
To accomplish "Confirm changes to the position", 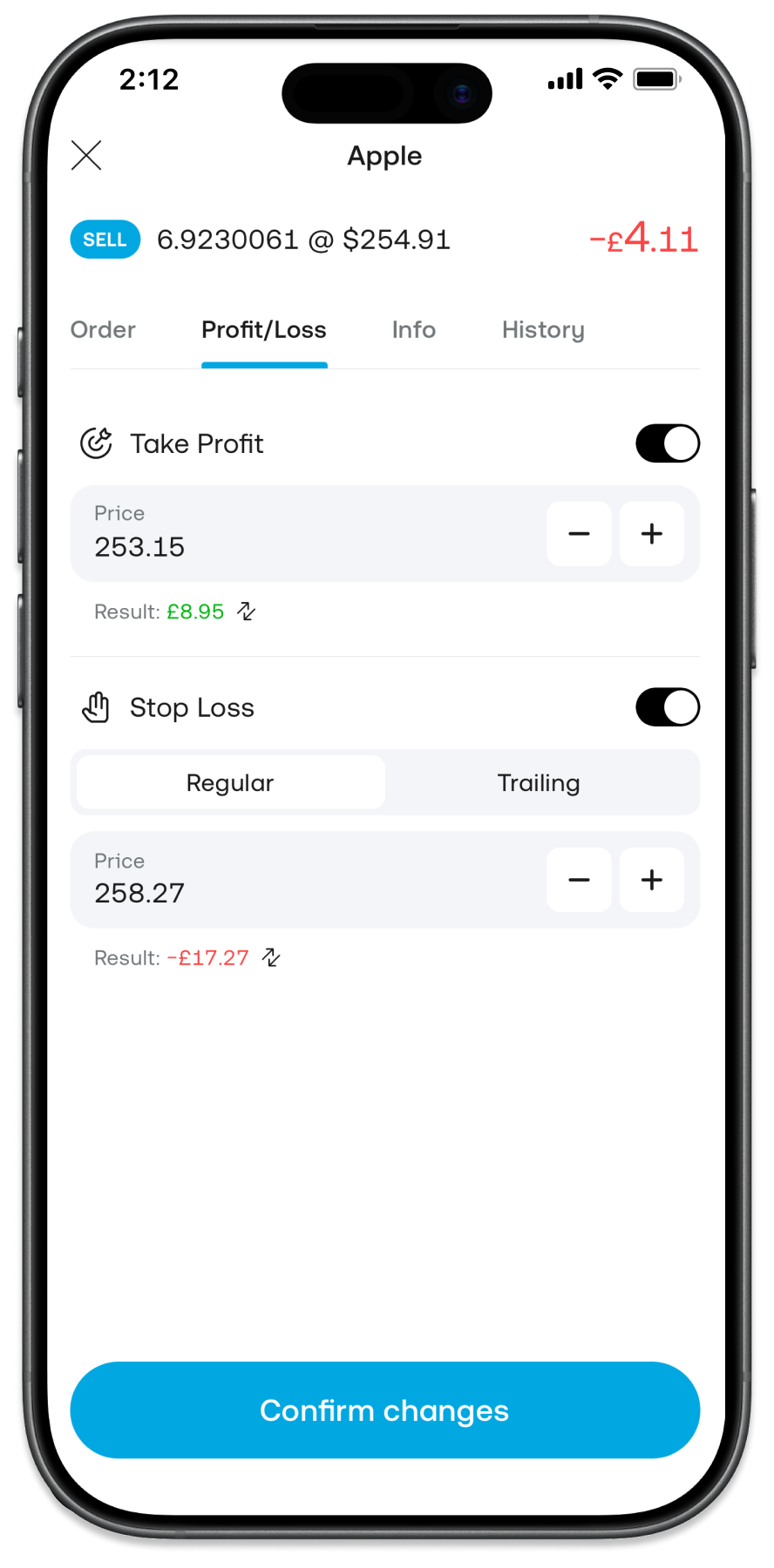I will tap(385, 1410).
